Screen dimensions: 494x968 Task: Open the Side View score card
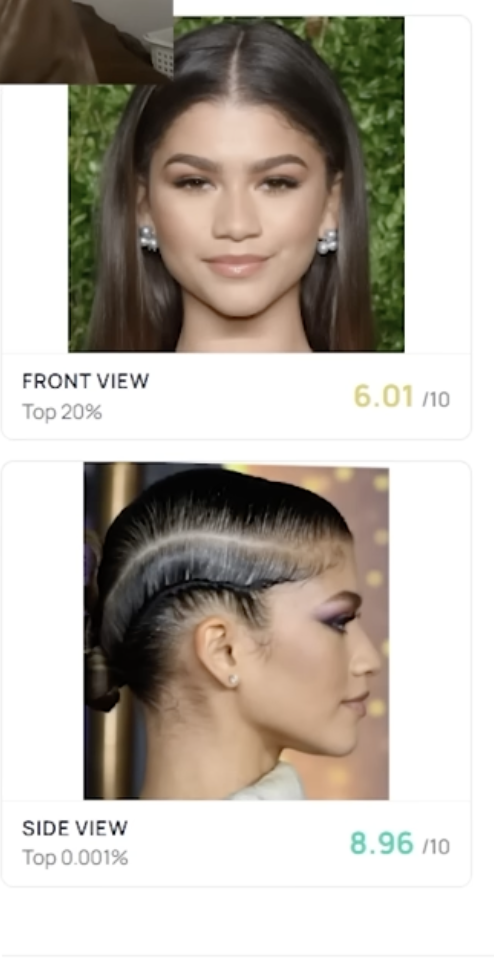(x=236, y=674)
